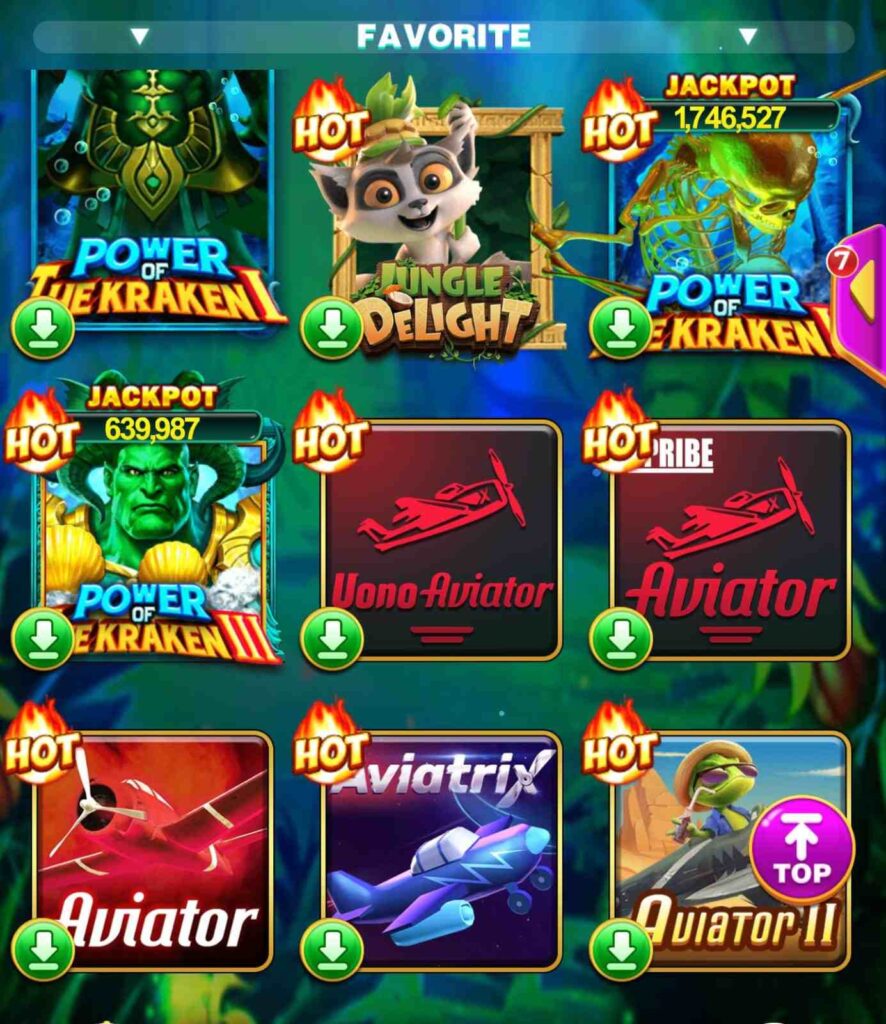Download the Vono Aviator game

click(331, 638)
